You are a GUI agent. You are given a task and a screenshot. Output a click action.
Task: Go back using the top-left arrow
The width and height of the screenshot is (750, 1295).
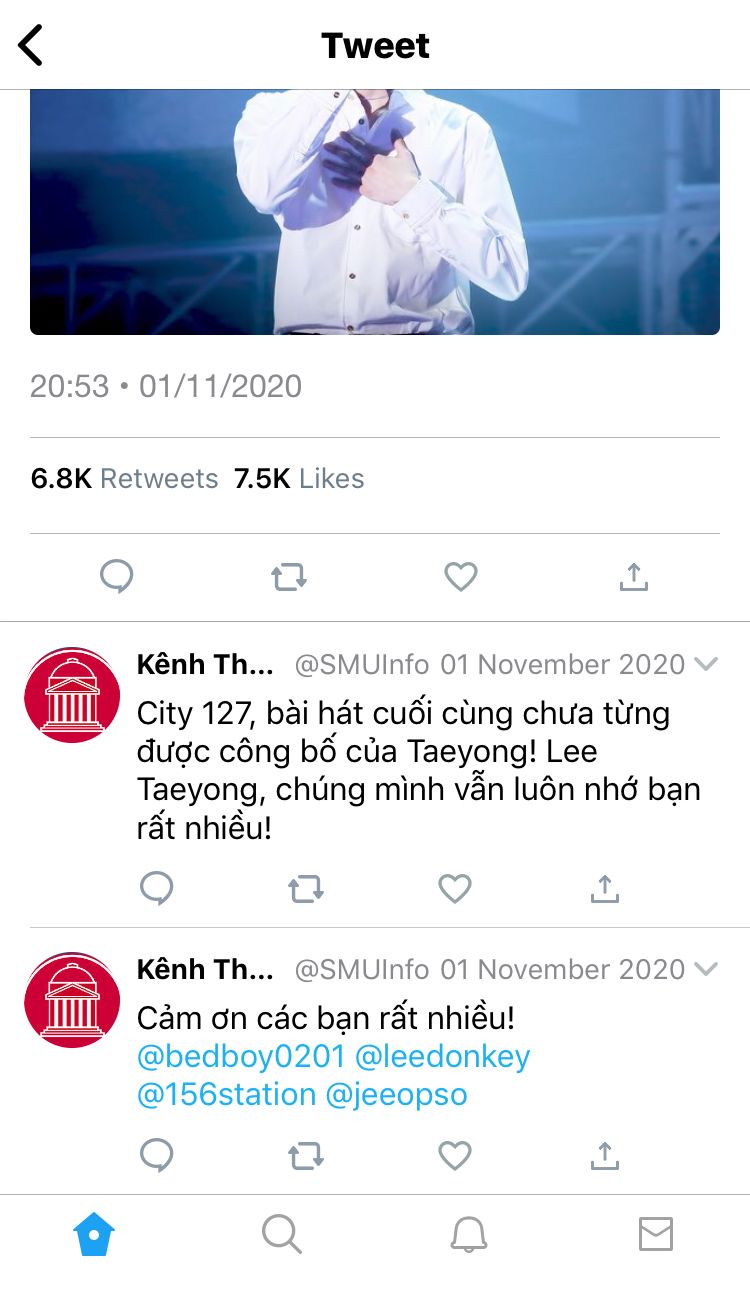pyautogui.click(x=31, y=45)
